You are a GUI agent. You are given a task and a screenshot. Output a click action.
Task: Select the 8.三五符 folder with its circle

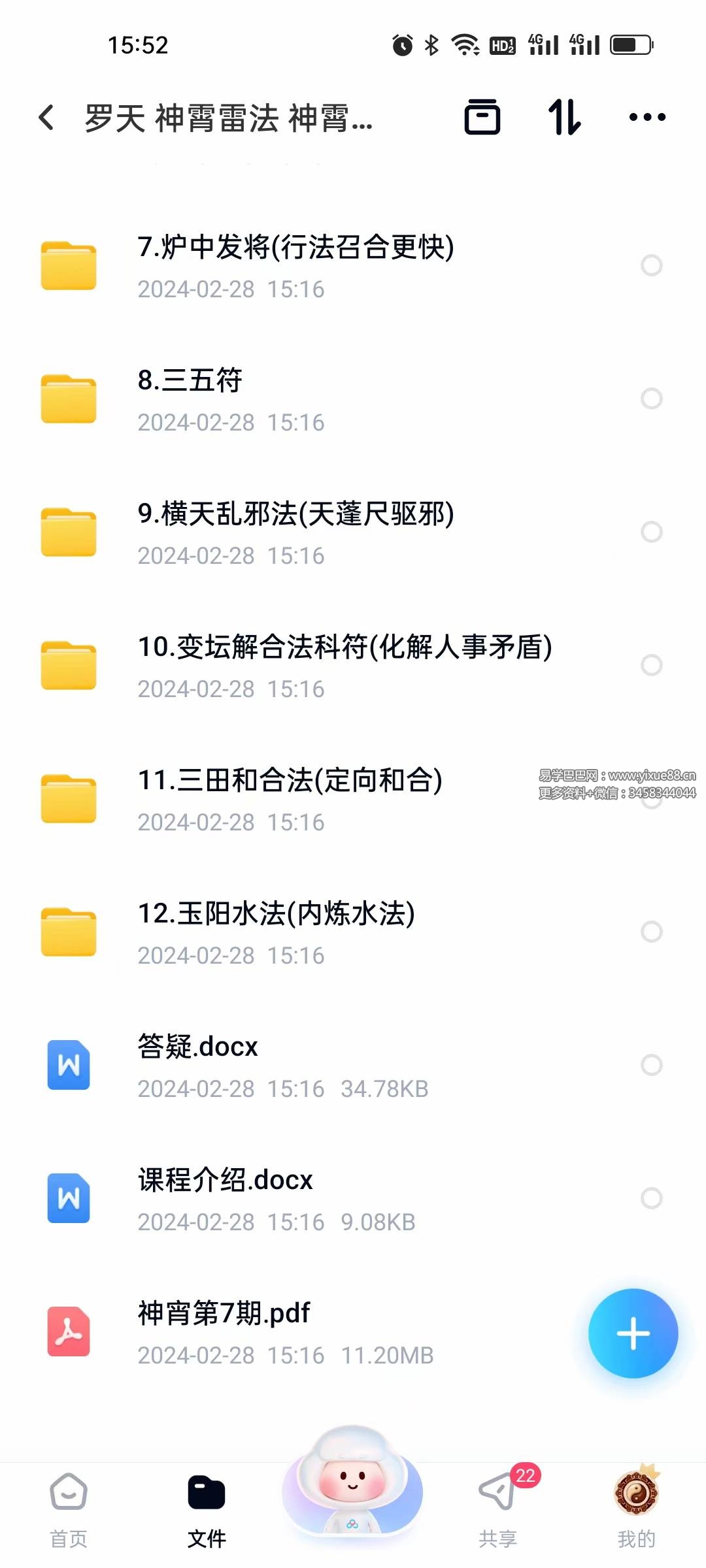[651, 399]
